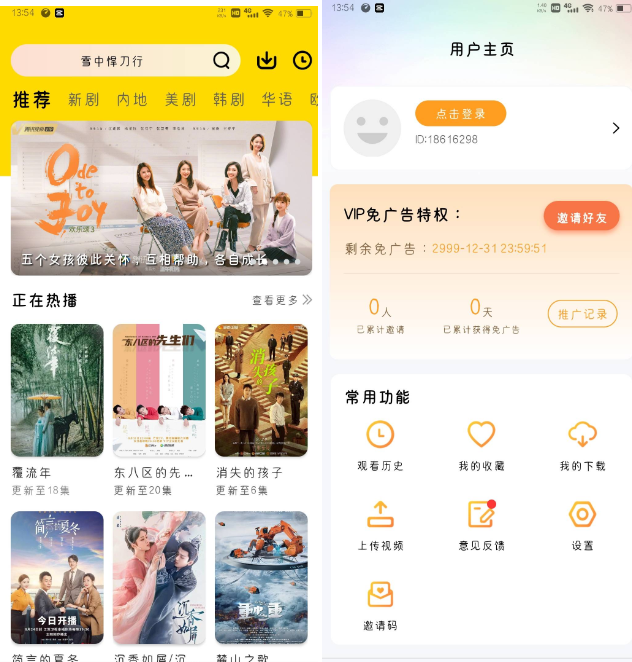Open 我的下载
This screenshot has width=632, height=662.
point(582,444)
